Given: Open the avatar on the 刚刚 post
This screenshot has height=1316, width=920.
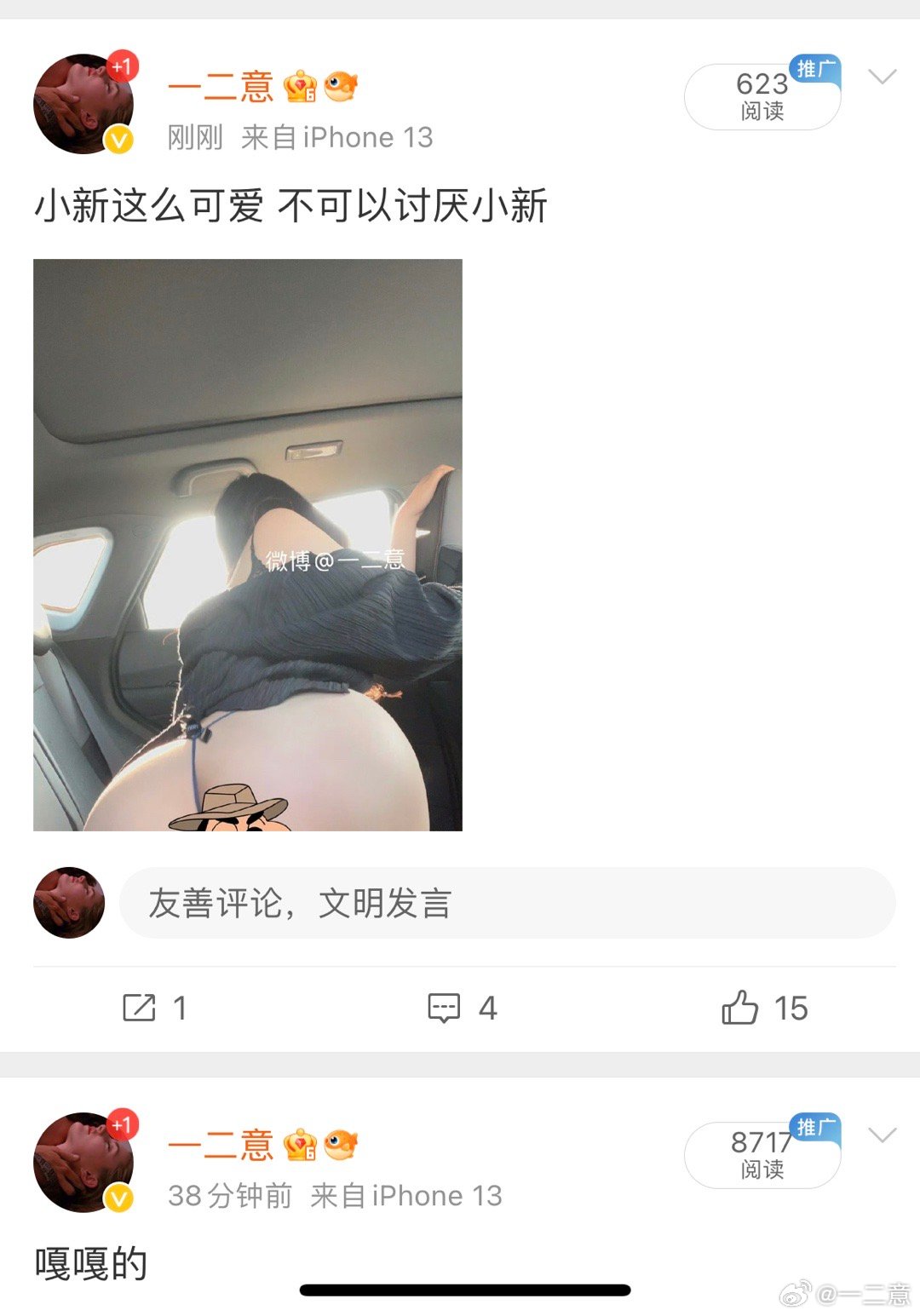Looking at the screenshot, I should pos(83,104).
